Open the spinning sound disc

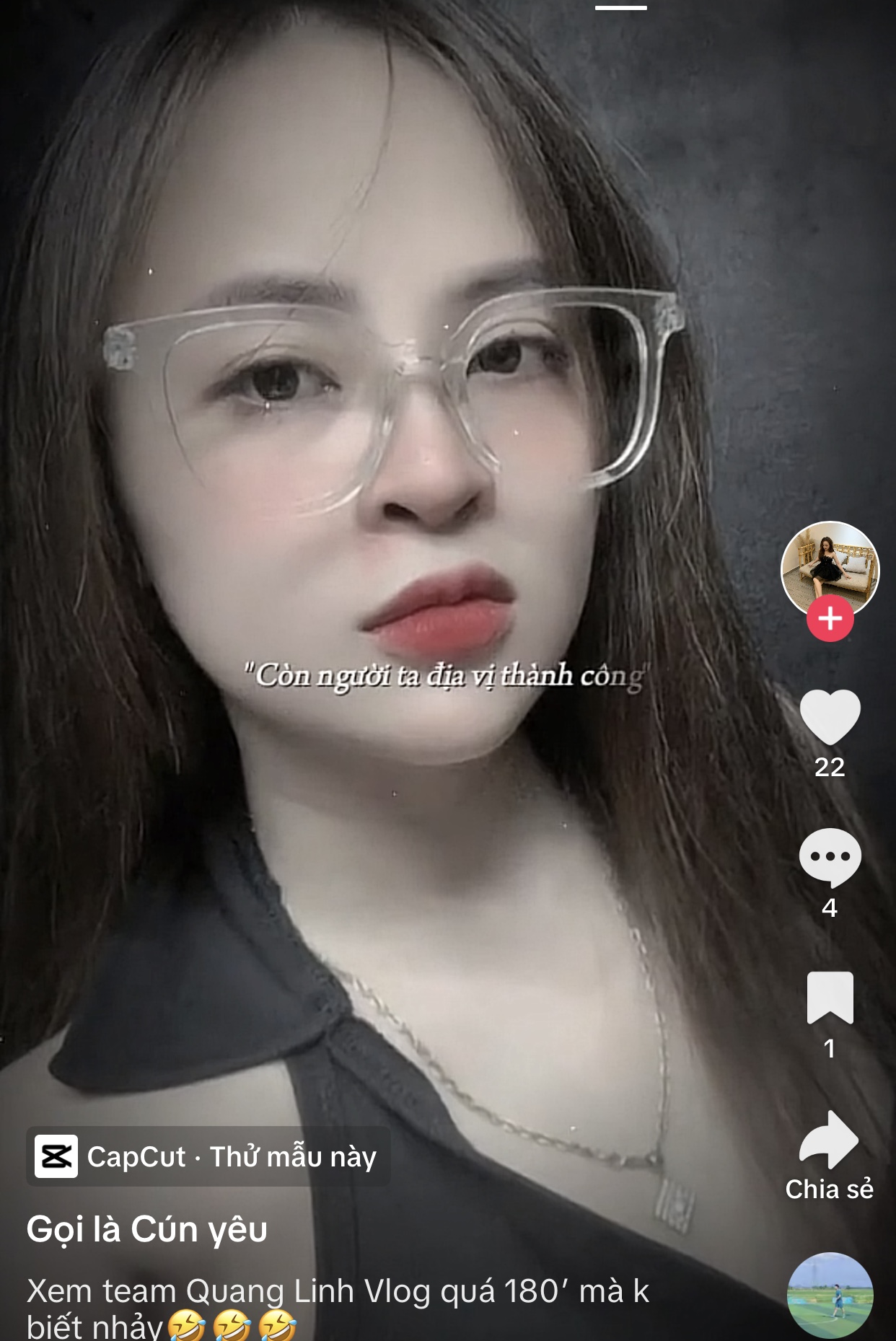tap(830, 1295)
